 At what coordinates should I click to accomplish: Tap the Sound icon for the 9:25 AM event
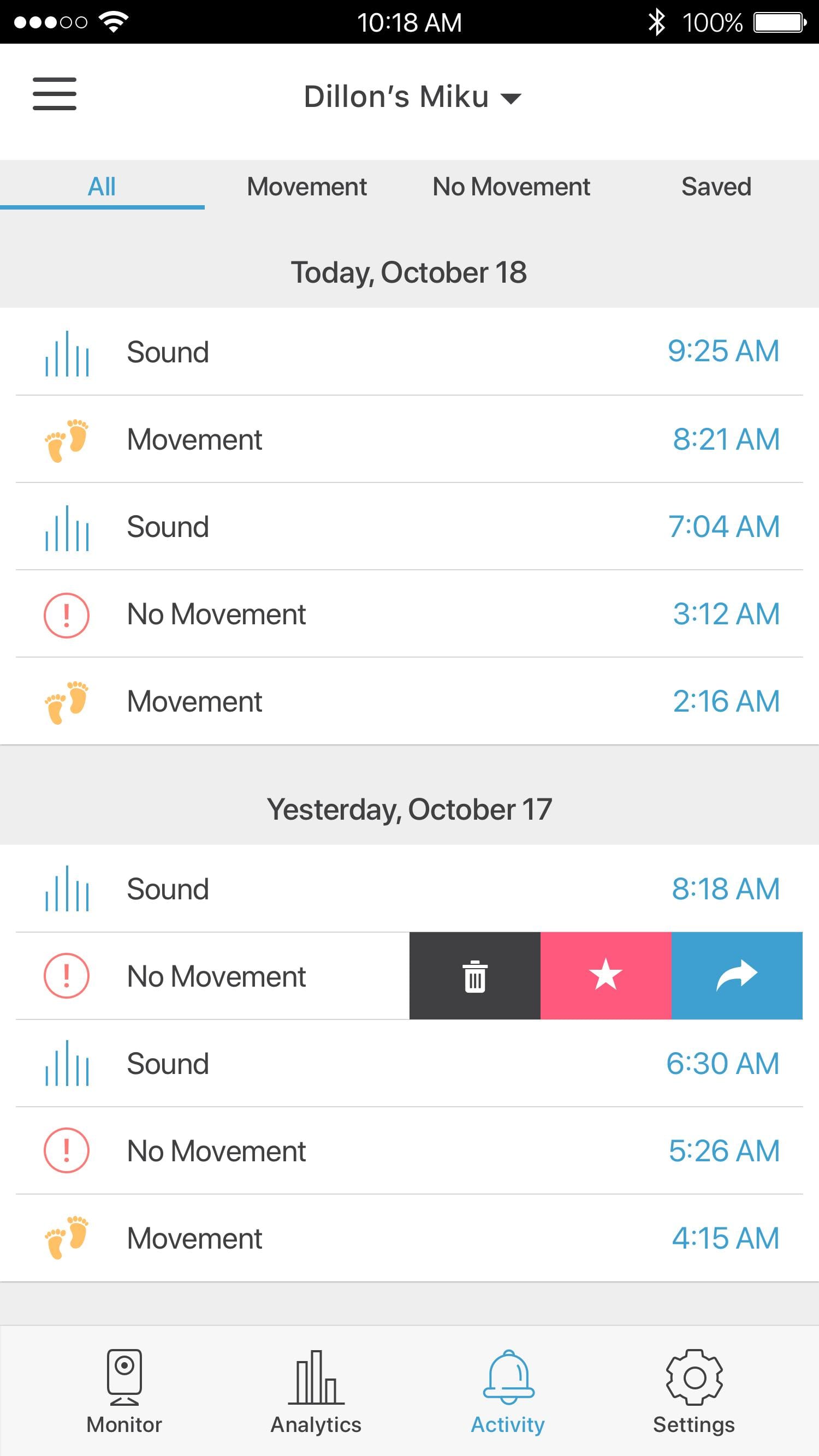(67, 351)
